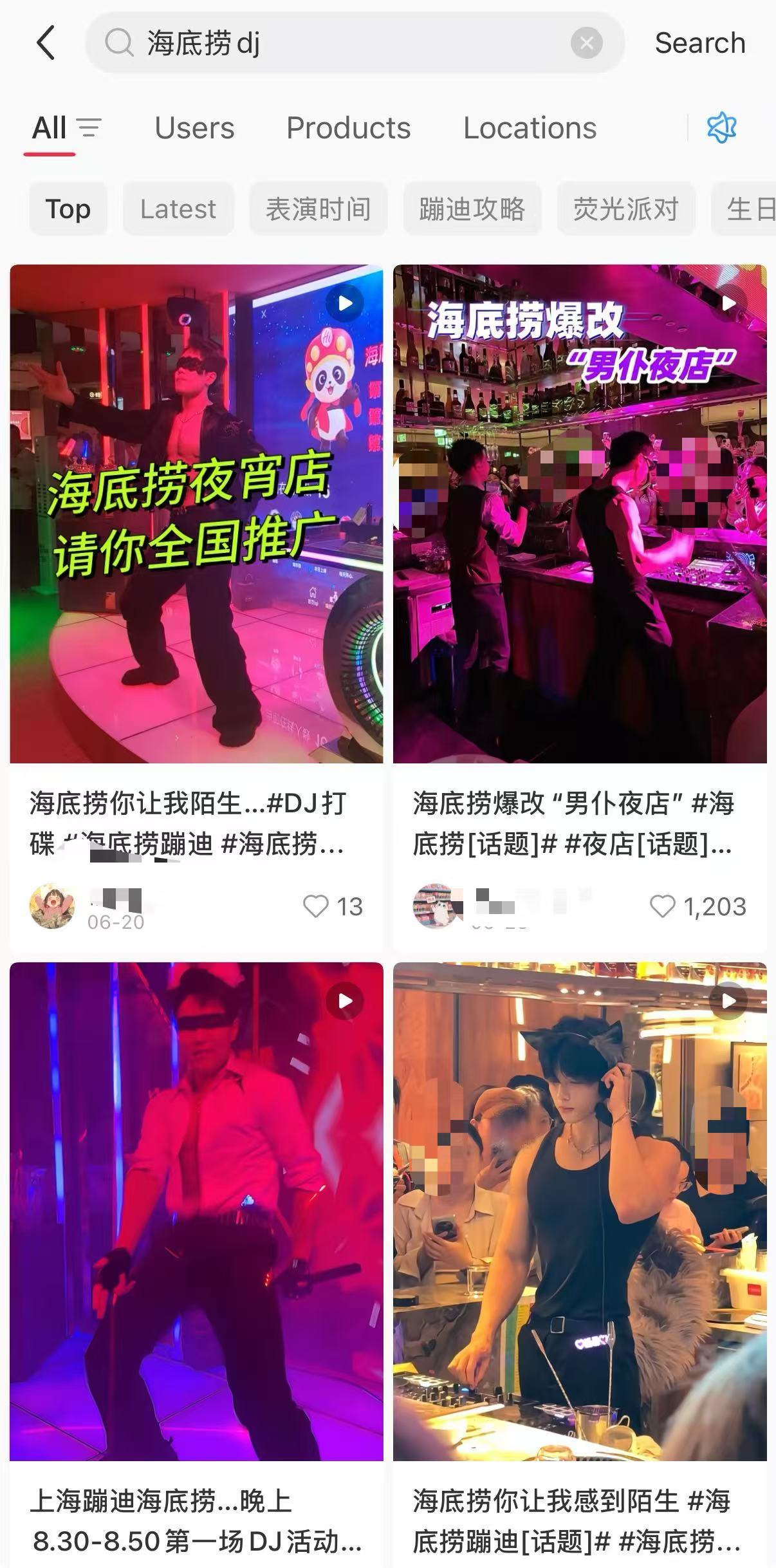Open the 海底捞你让我感到陌生 video post
This screenshot has width=776, height=1568.
point(580,1210)
